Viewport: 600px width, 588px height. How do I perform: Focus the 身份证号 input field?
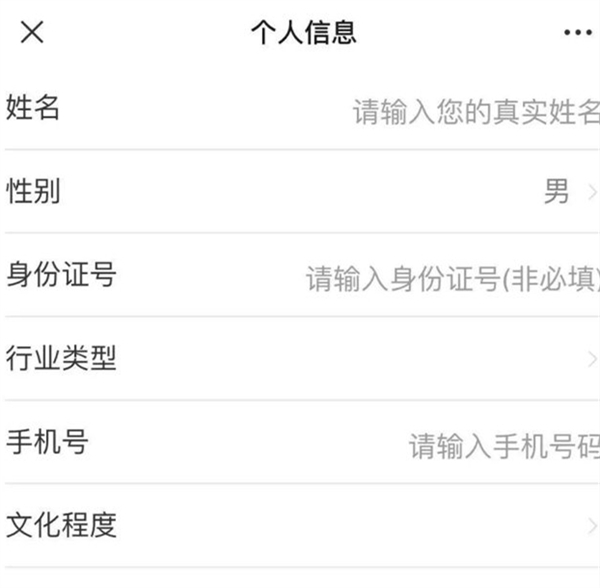tap(452, 277)
